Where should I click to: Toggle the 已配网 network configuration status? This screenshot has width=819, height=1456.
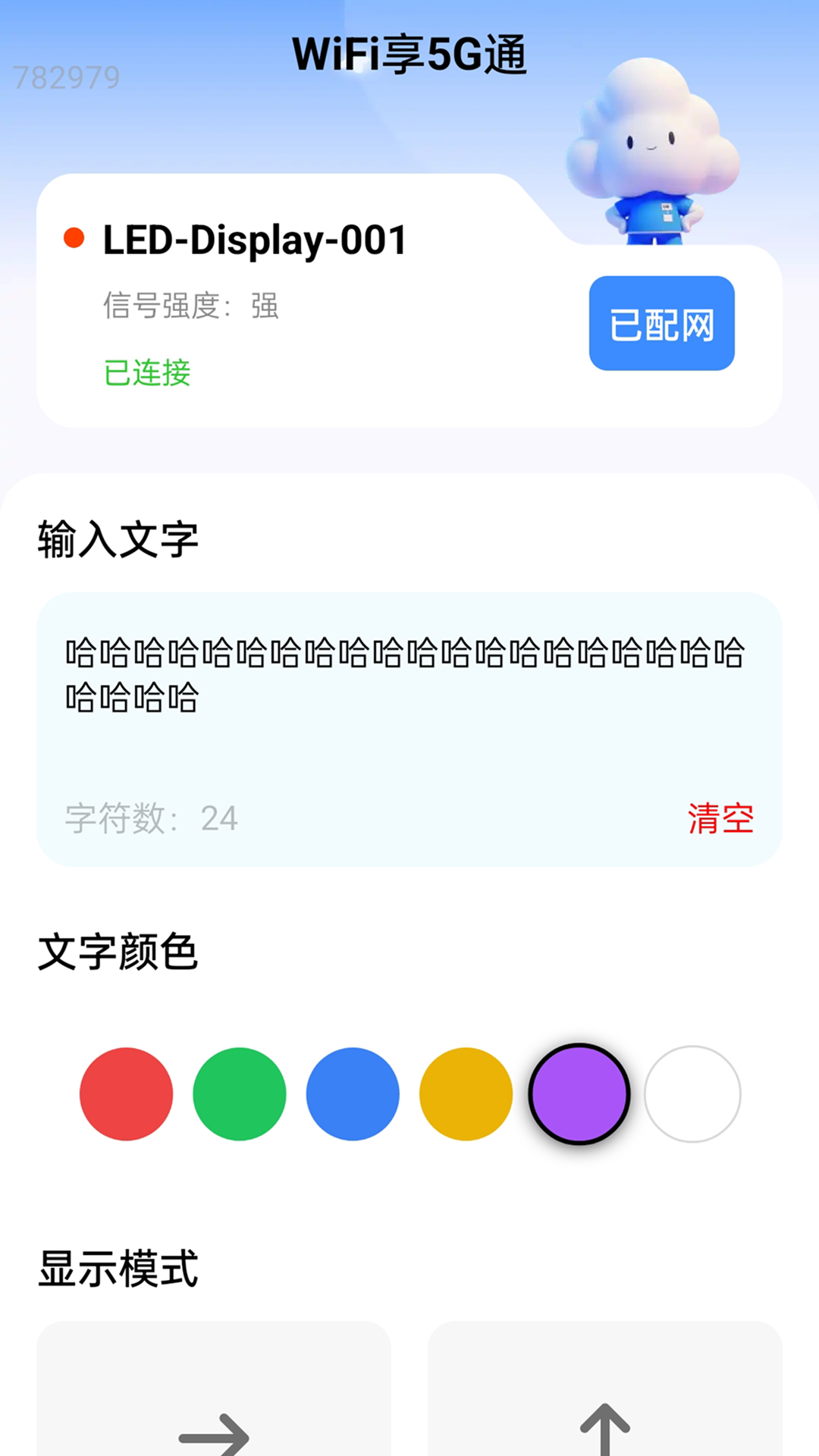pyautogui.click(x=661, y=324)
